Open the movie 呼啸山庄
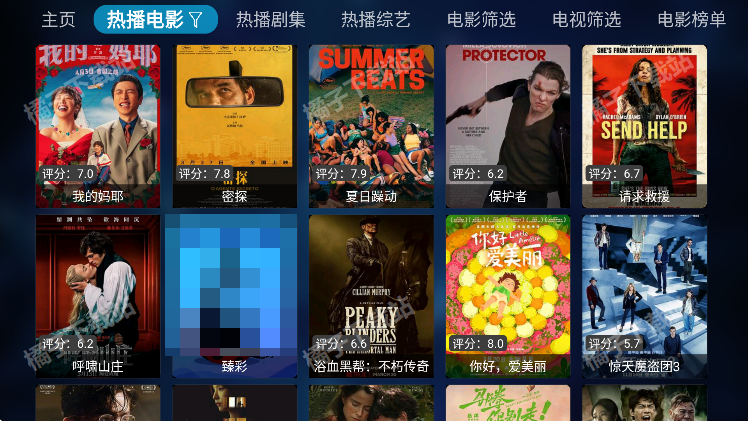 tap(98, 295)
